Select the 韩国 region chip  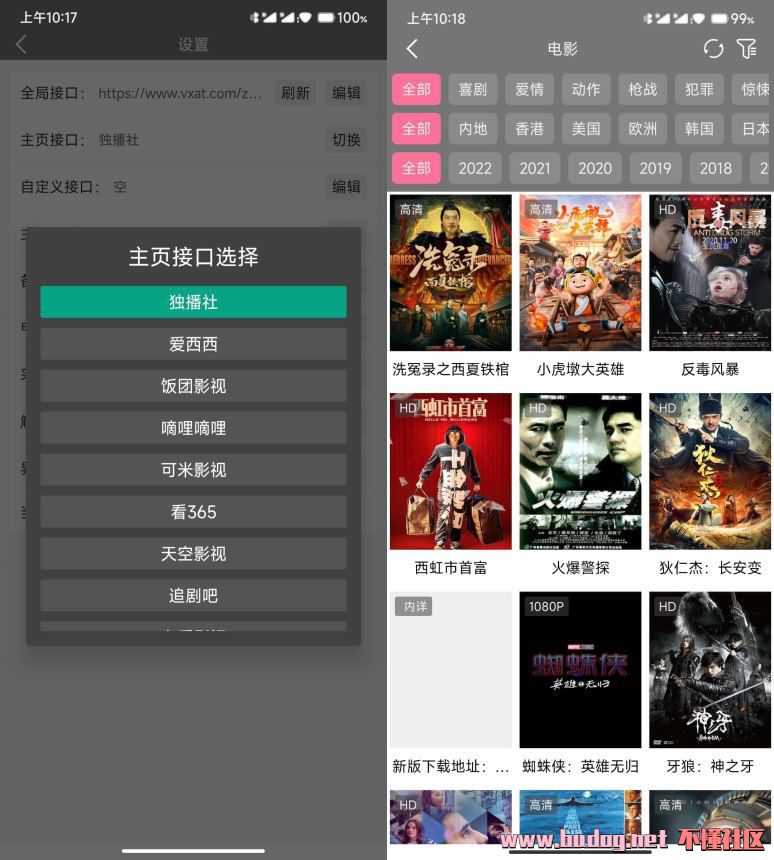click(x=699, y=129)
